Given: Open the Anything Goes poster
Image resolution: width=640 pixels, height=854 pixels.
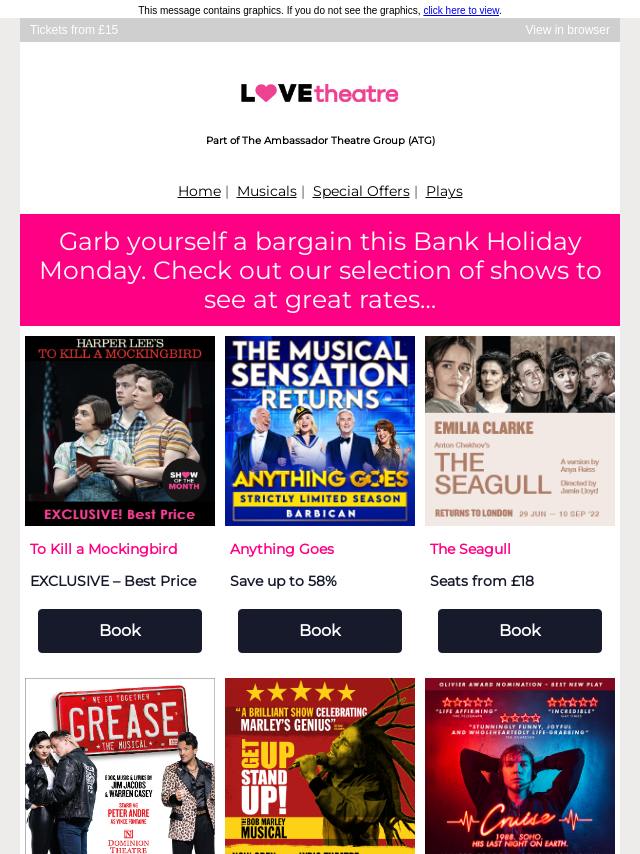Looking at the screenshot, I should pos(320,431).
